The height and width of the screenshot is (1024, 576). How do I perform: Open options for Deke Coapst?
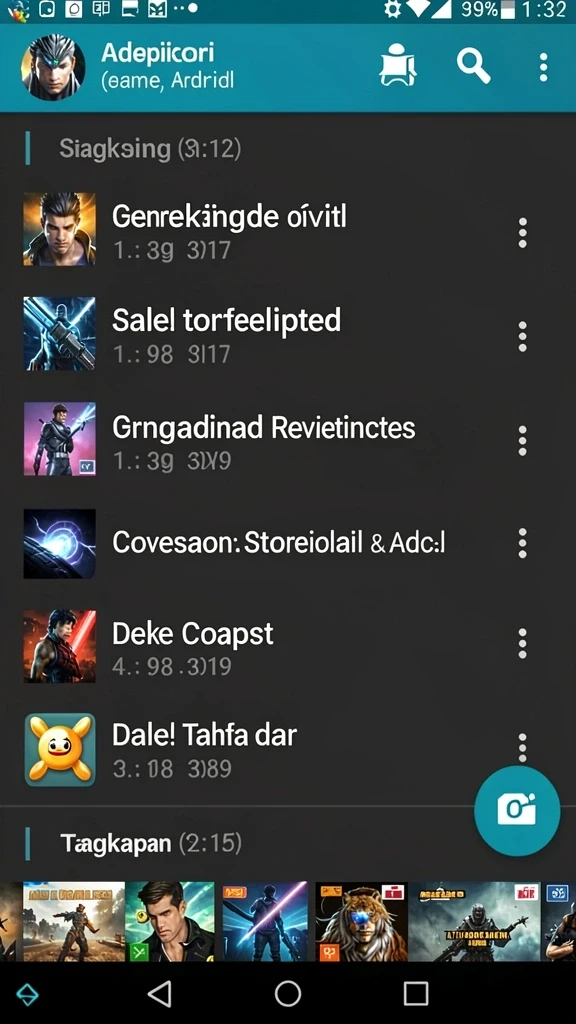coord(522,644)
